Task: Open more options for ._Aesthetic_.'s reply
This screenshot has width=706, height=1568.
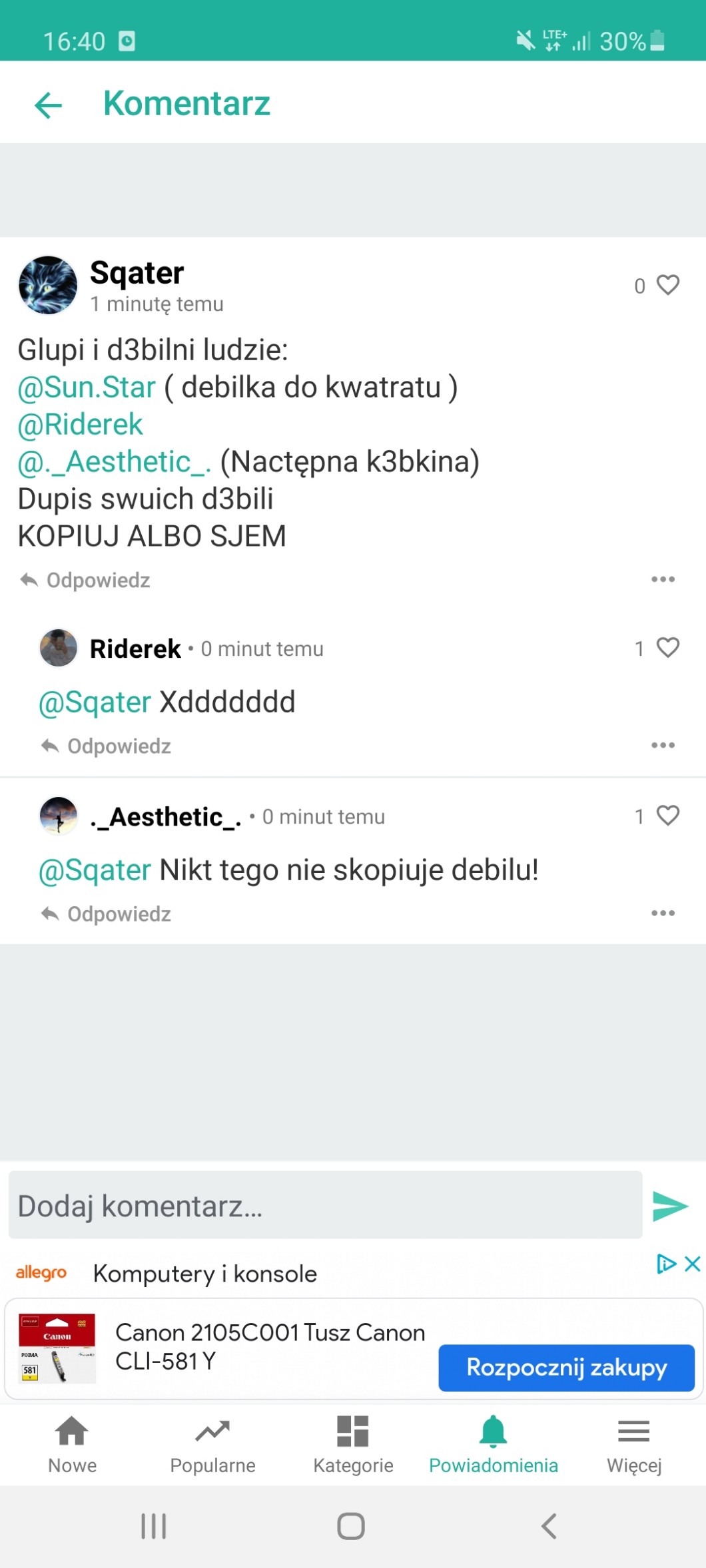Action: pos(663,913)
